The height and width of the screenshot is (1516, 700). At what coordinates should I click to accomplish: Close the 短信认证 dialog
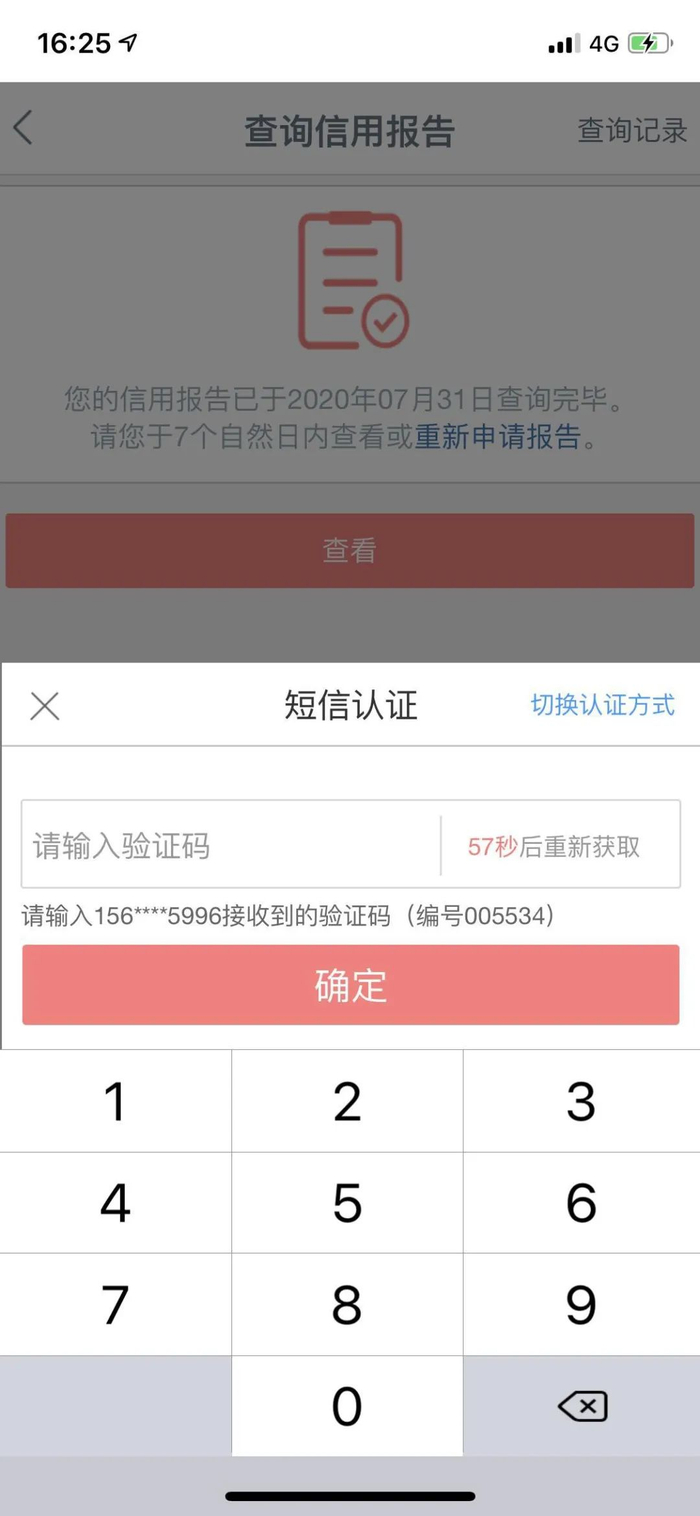45,706
